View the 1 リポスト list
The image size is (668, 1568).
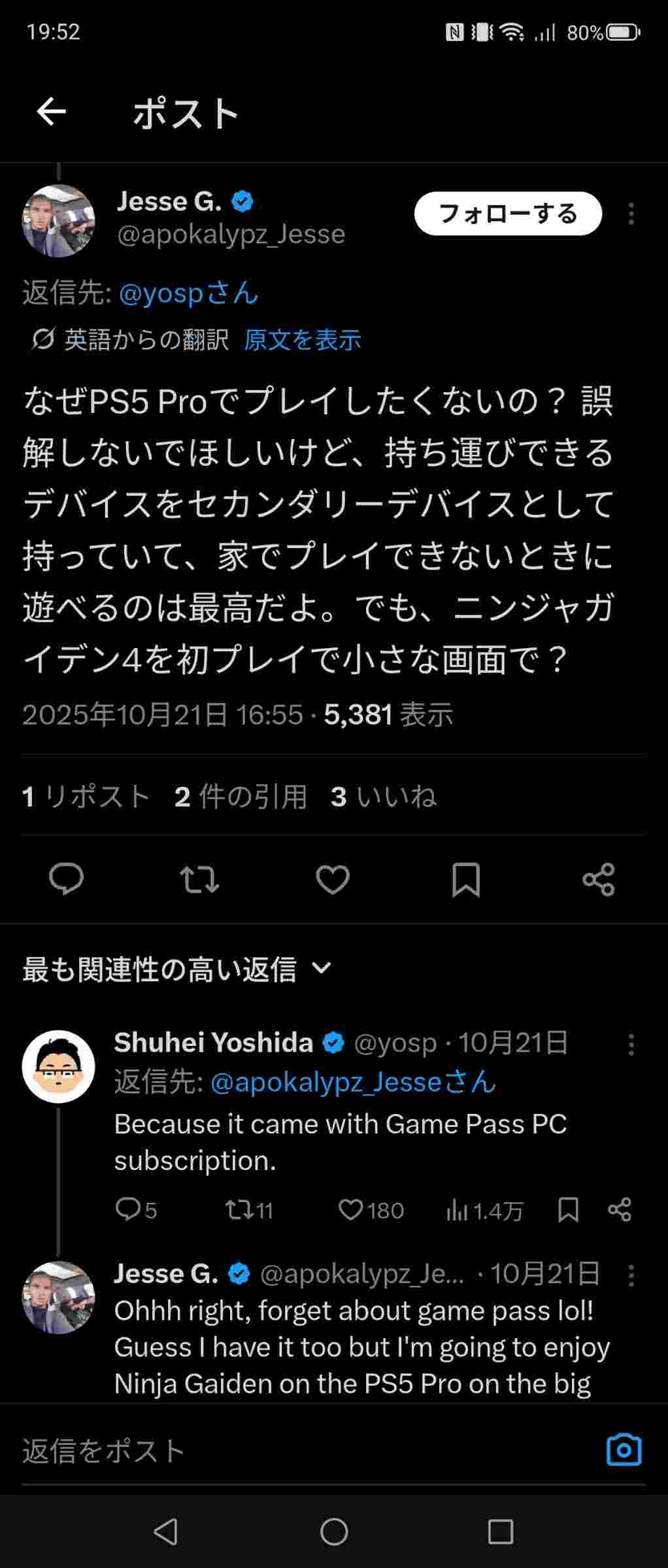click(86, 796)
